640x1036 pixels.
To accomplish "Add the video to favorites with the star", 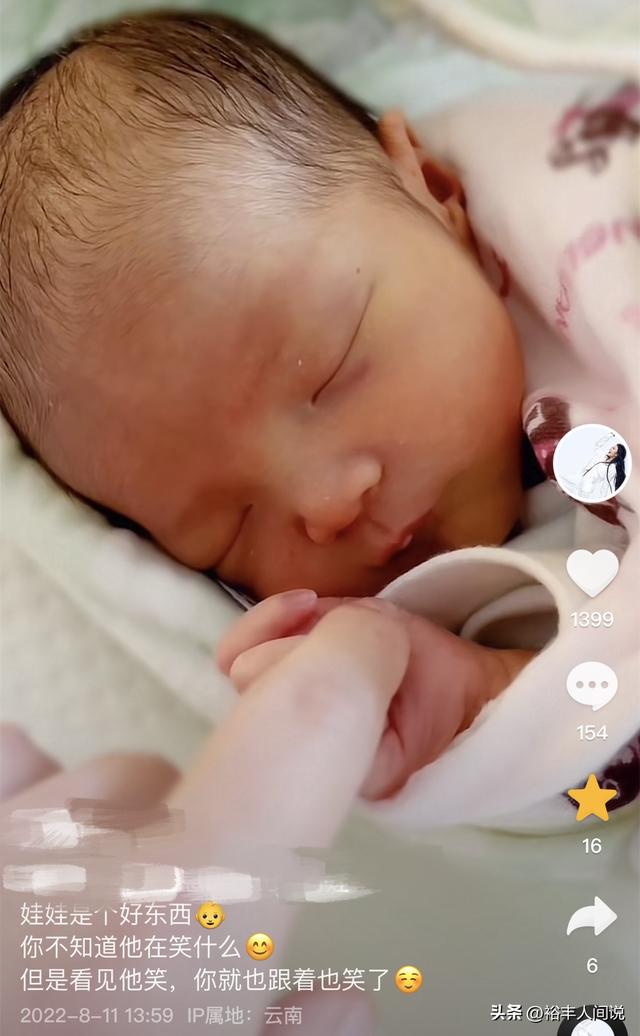I will tap(592, 798).
